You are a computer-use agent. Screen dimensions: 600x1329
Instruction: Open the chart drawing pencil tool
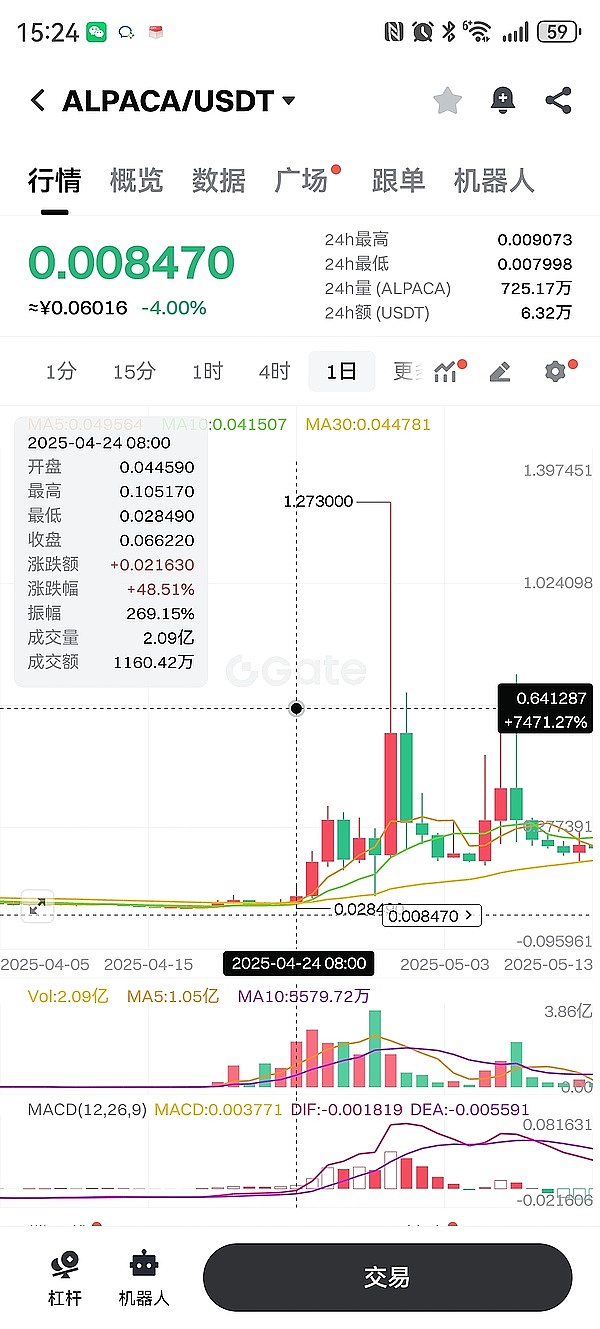pyautogui.click(x=500, y=372)
